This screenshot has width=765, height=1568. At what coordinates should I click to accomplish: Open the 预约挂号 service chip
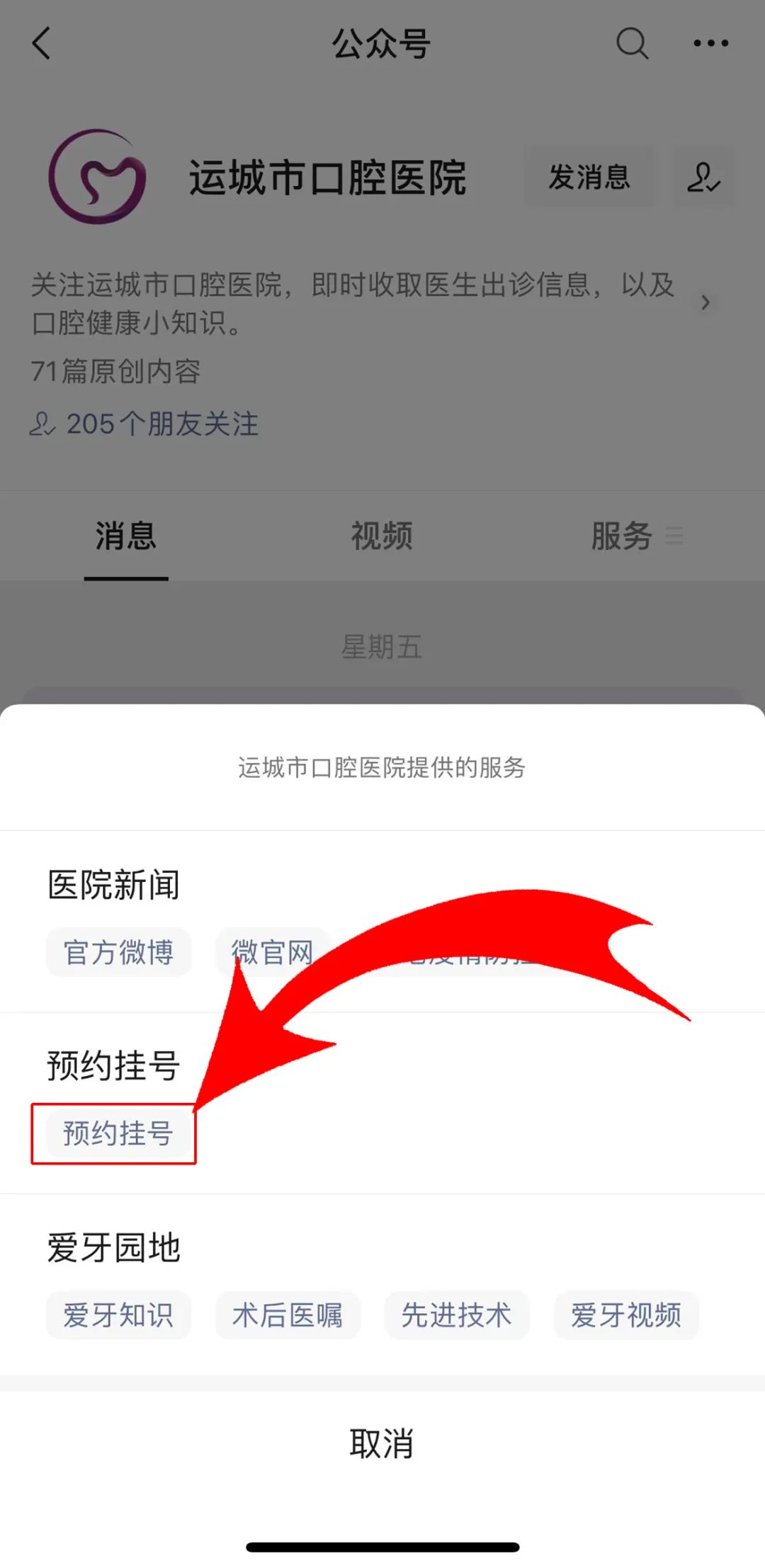118,1133
